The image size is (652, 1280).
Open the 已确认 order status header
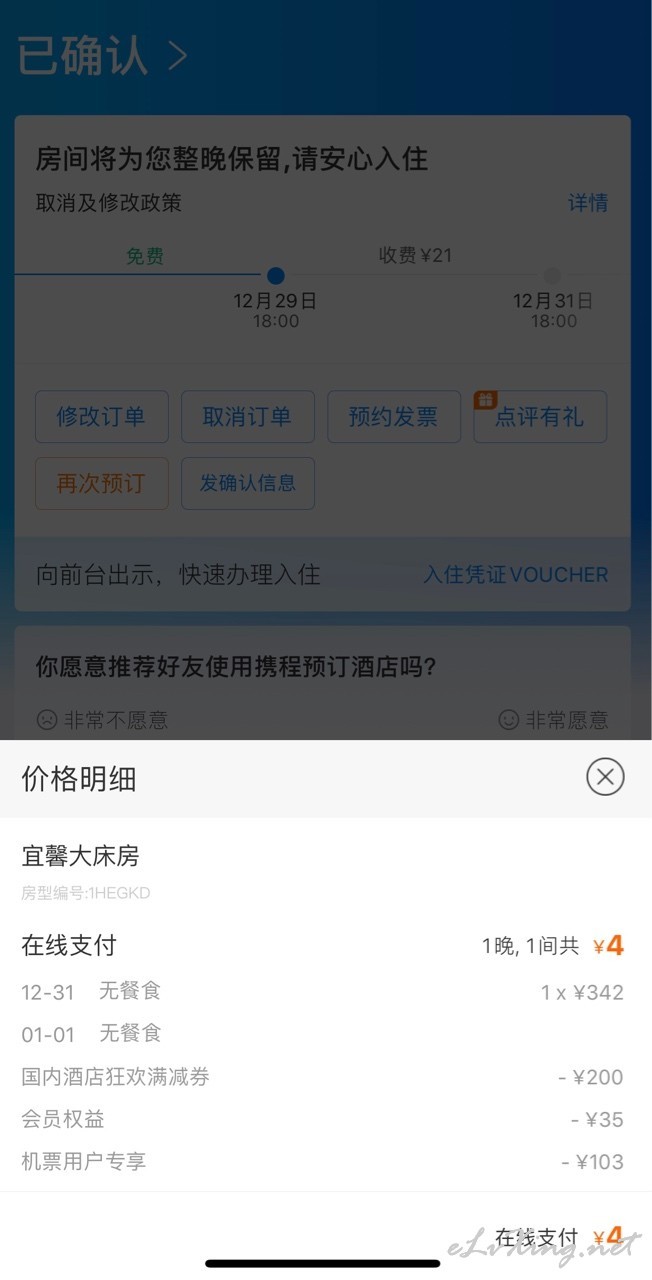coord(102,57)
